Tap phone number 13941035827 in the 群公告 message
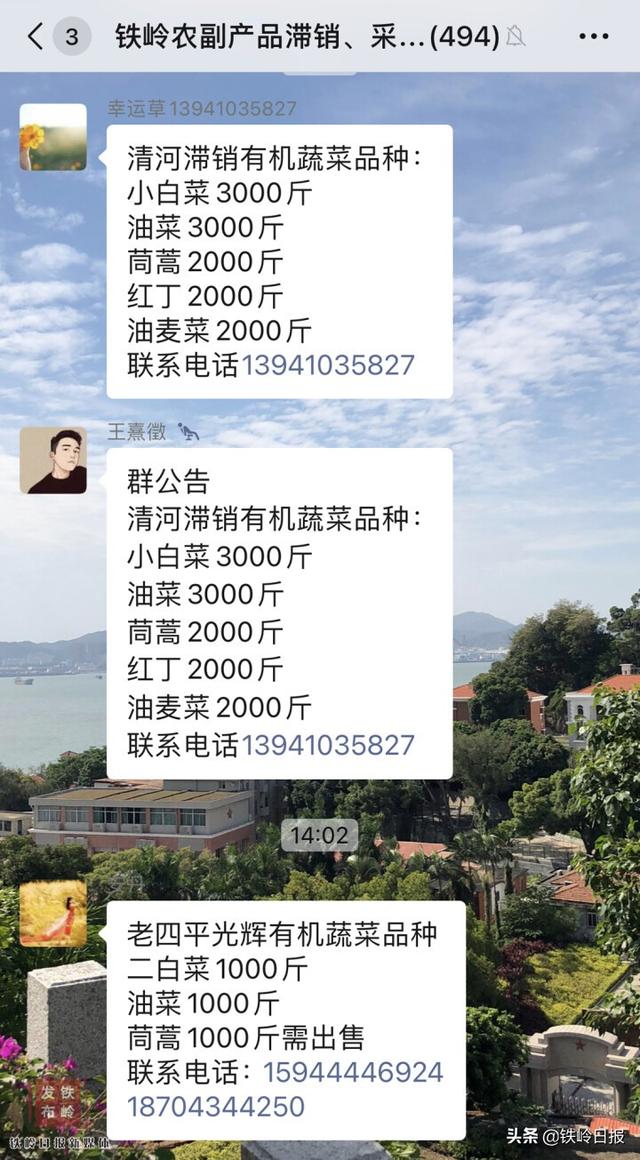This screenshot has width=640, height=1160. 327,745
